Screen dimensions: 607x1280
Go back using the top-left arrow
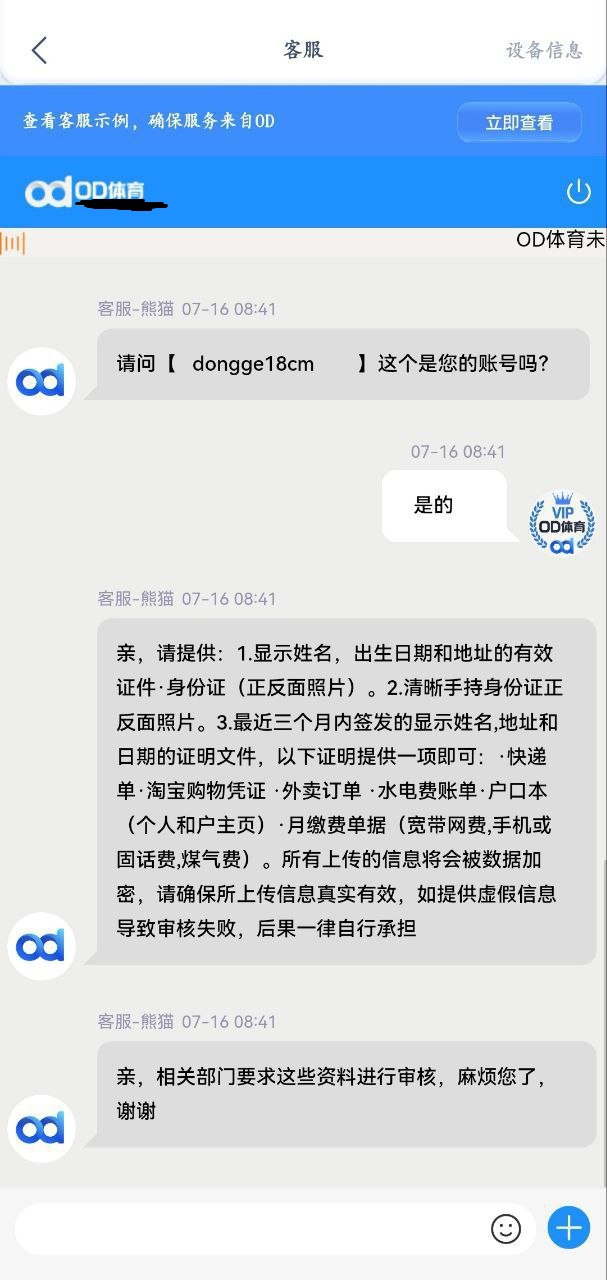pos(39,50)
